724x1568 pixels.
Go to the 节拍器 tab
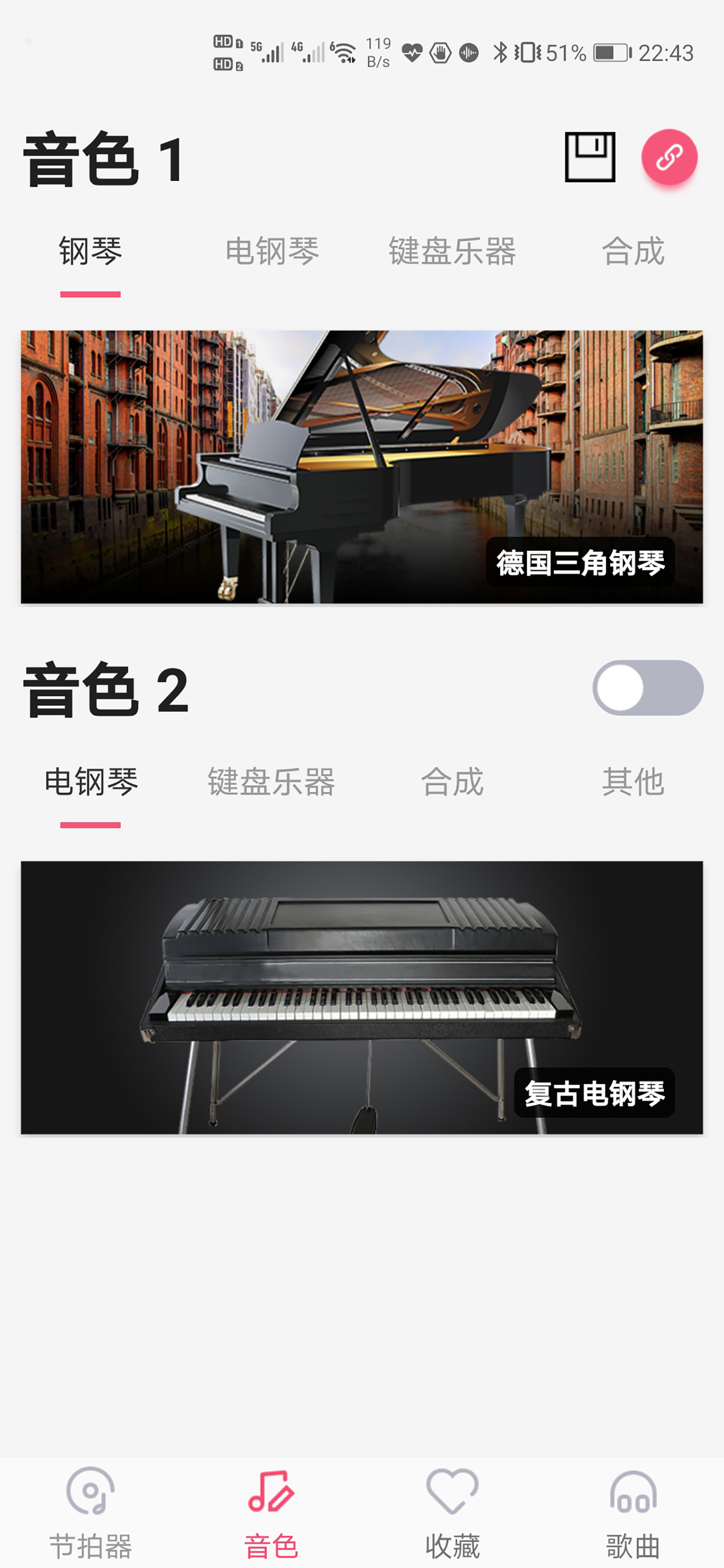[90, 1512]
